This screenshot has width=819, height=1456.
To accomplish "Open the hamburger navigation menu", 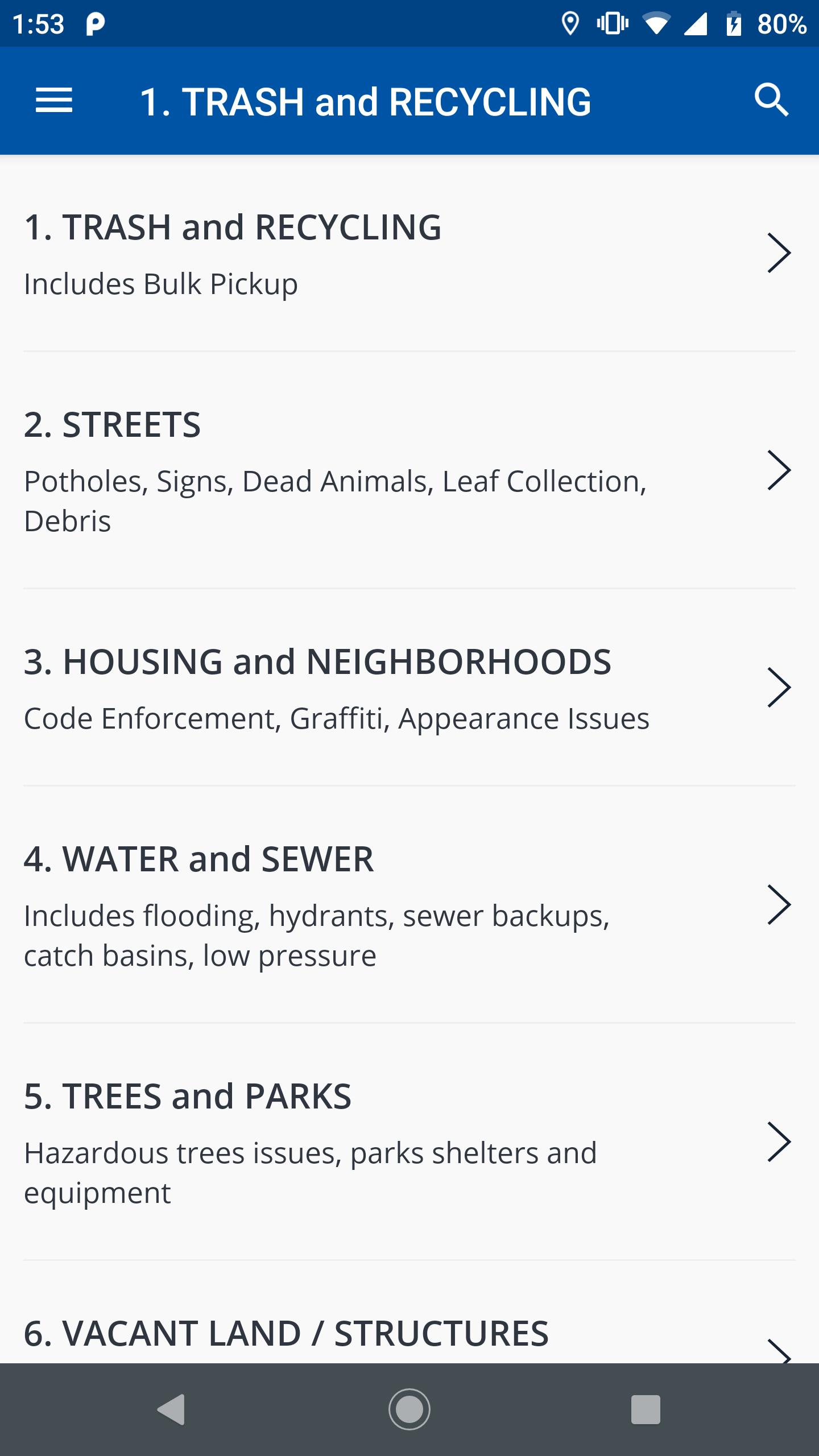I will tap(54, 101).
